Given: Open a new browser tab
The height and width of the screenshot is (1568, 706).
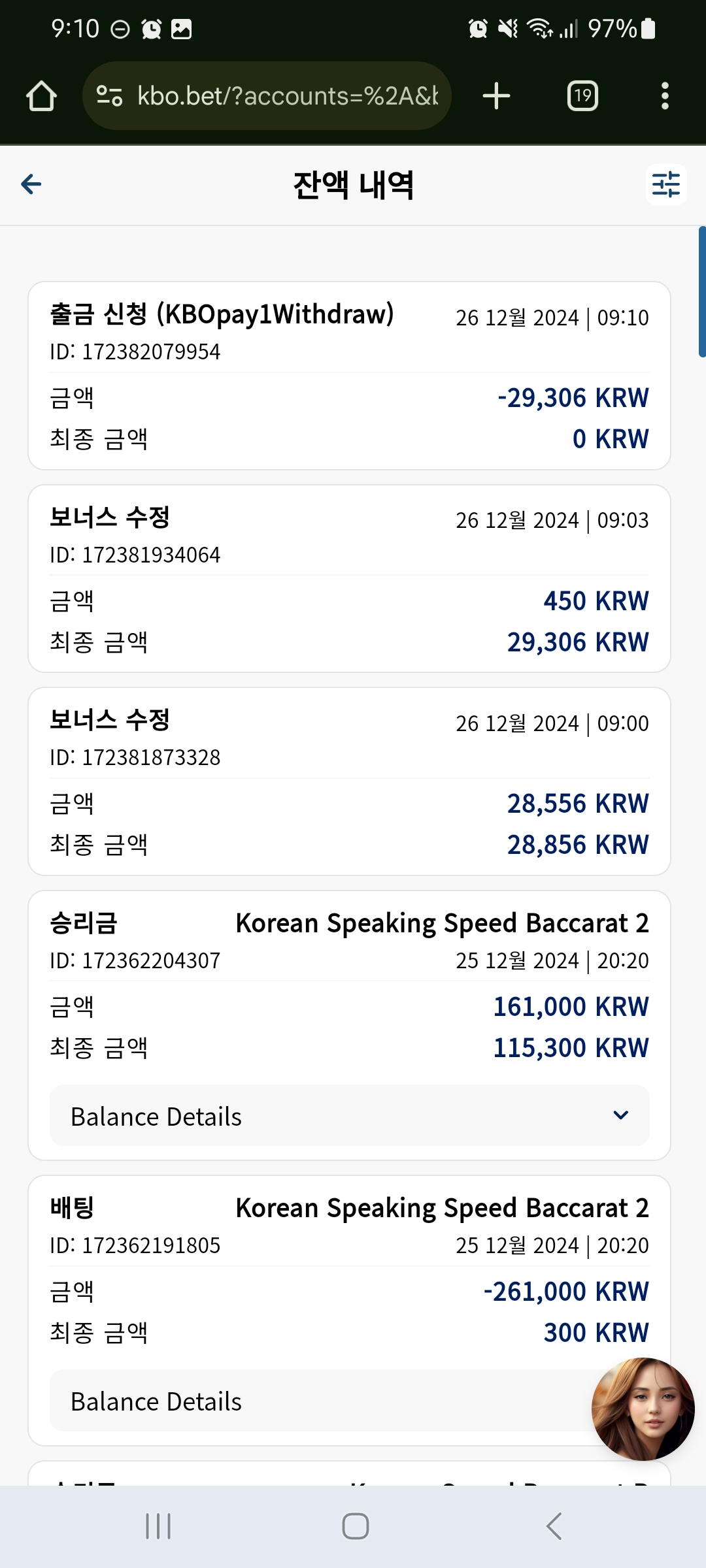Looking at the screenshot, I should (x=496, y=96).
